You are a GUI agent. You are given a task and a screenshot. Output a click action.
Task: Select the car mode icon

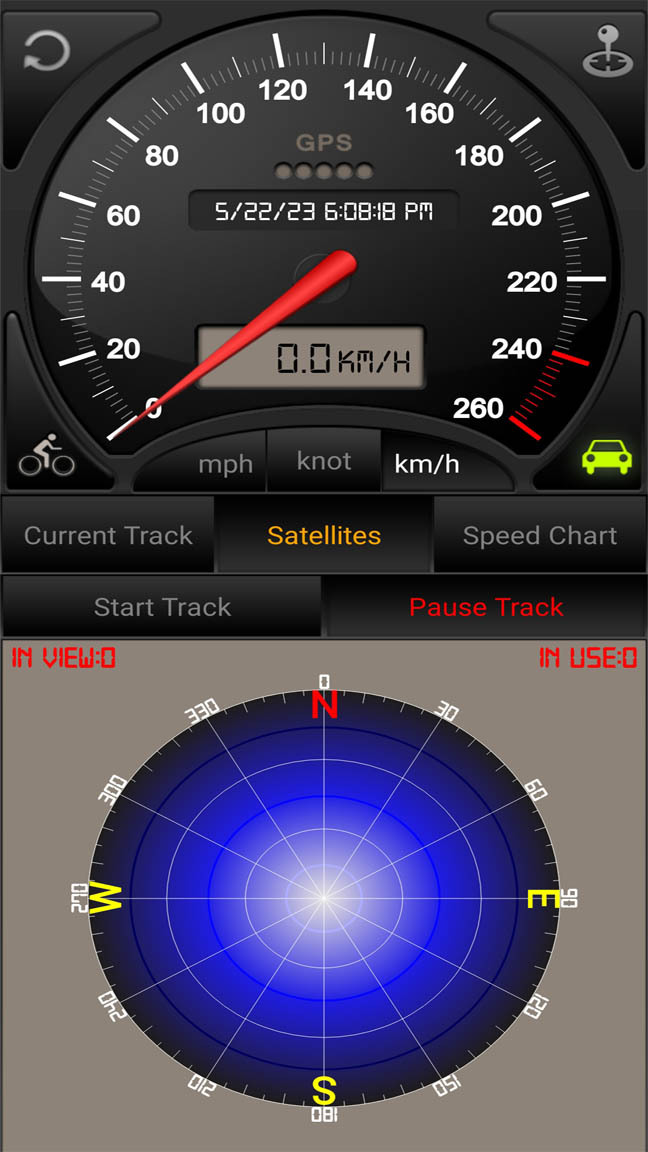(x=607, y=457)
